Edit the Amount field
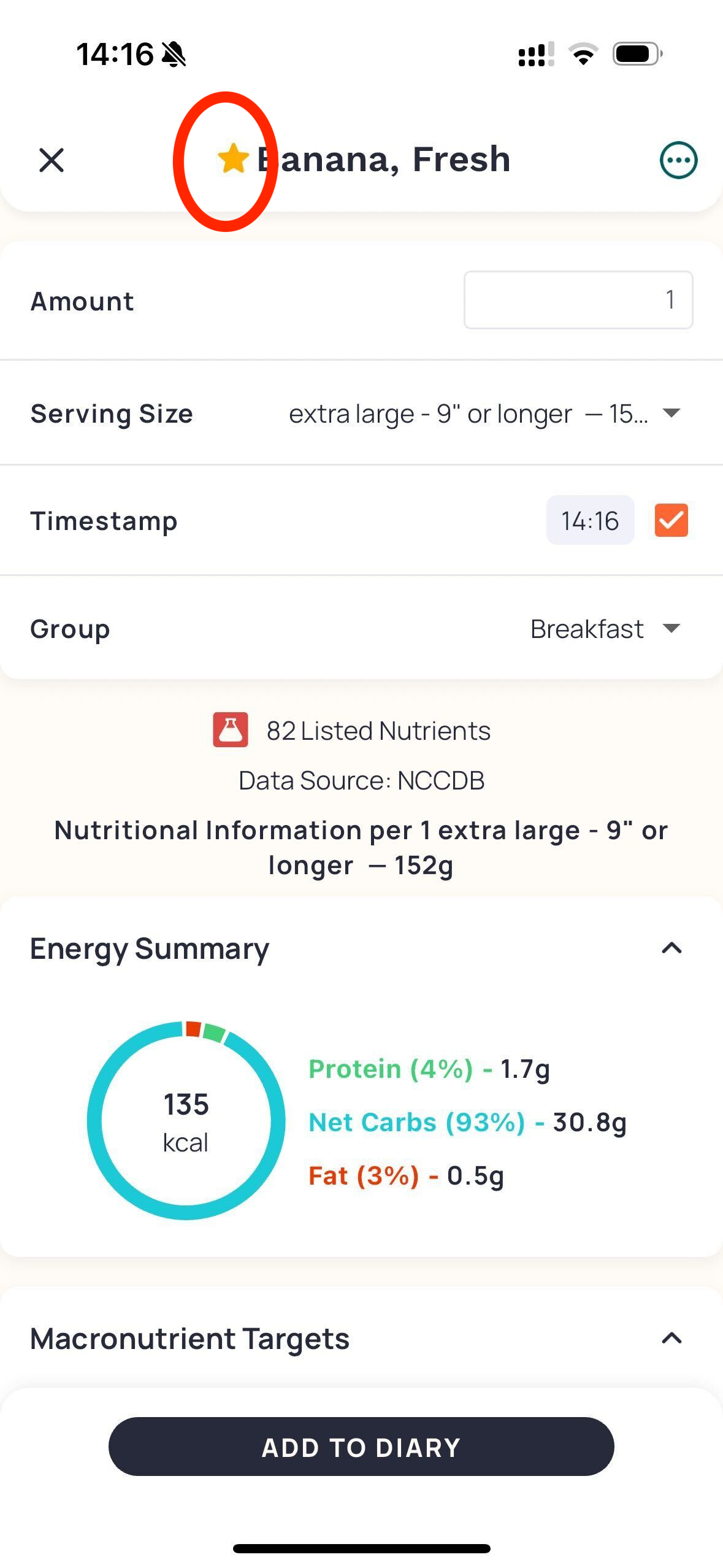This screenshot has width=723, height=1568. 578,300
